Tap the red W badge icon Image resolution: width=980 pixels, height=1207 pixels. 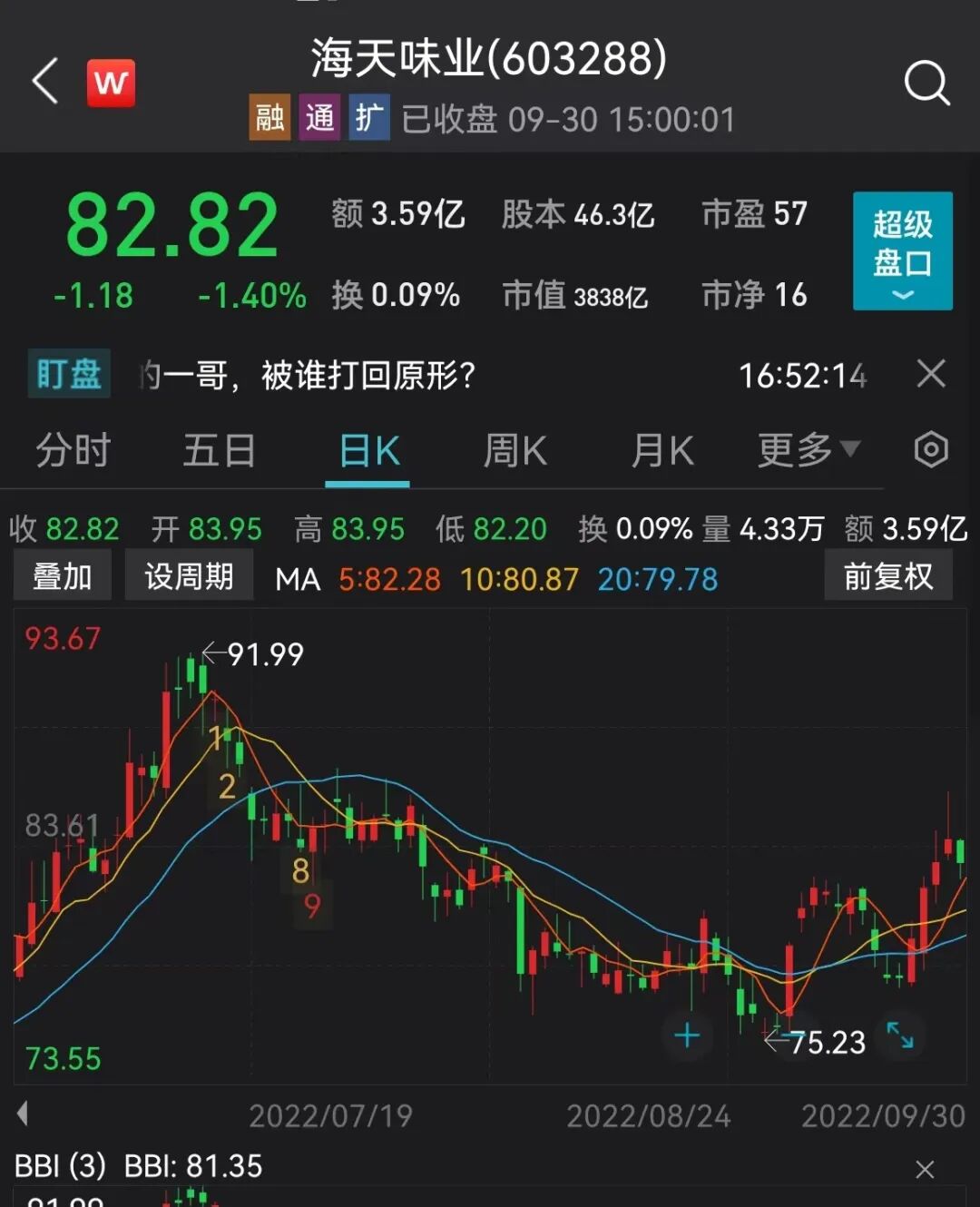pos(111,83)
